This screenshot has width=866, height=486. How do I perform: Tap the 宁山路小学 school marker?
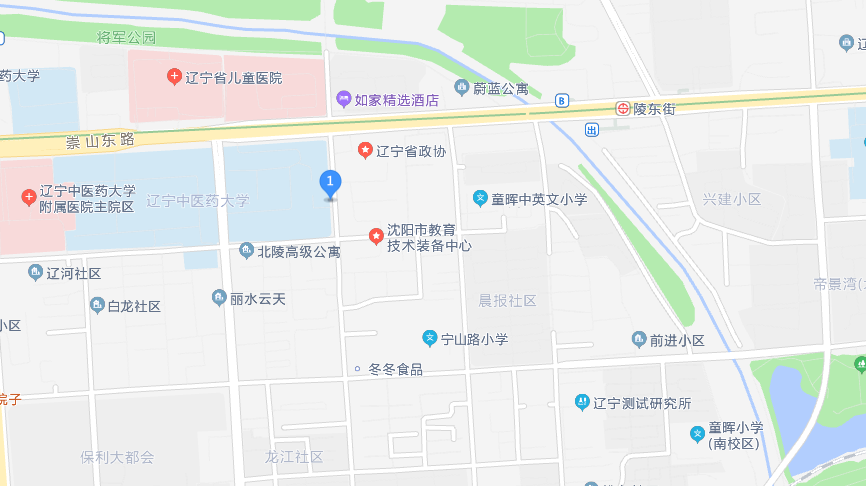tap(429, 338)
